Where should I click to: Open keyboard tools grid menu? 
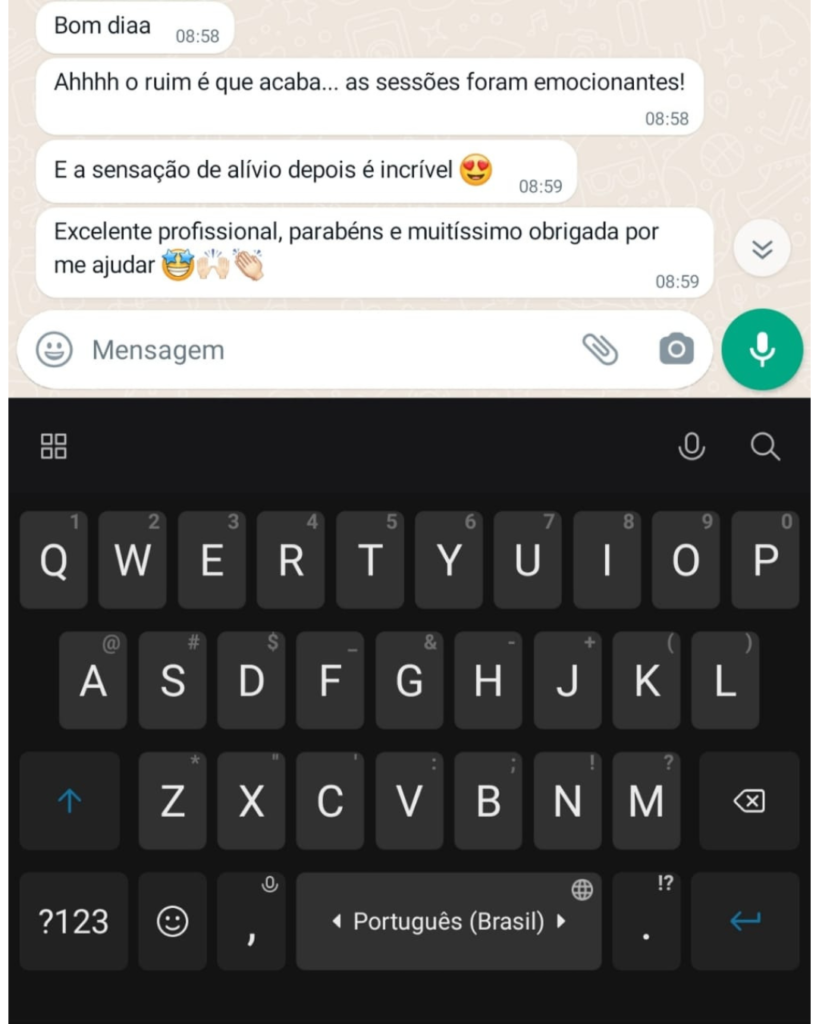point(54,446)
